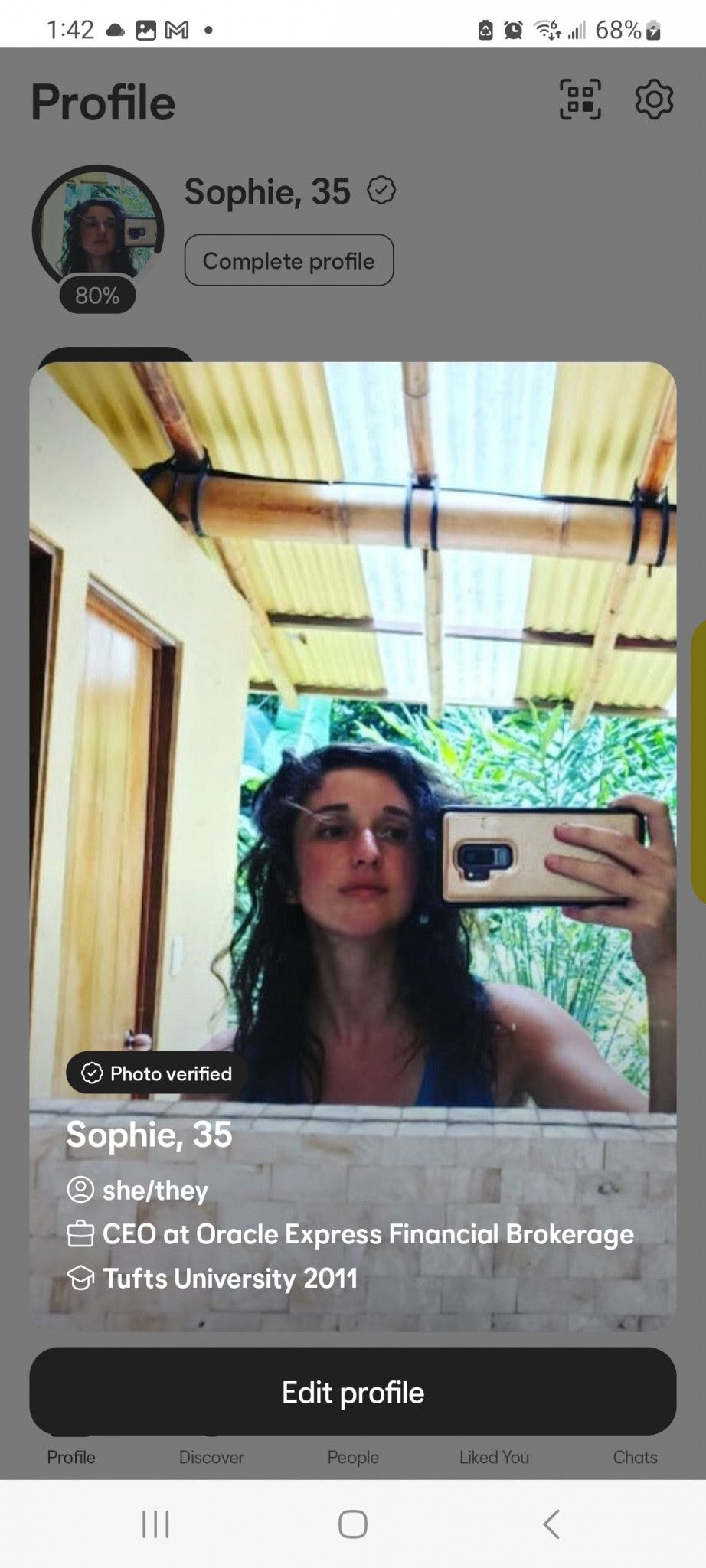706x1568 pixels.
Task: Open the QR code scanner icon
Action: [580, 100]
